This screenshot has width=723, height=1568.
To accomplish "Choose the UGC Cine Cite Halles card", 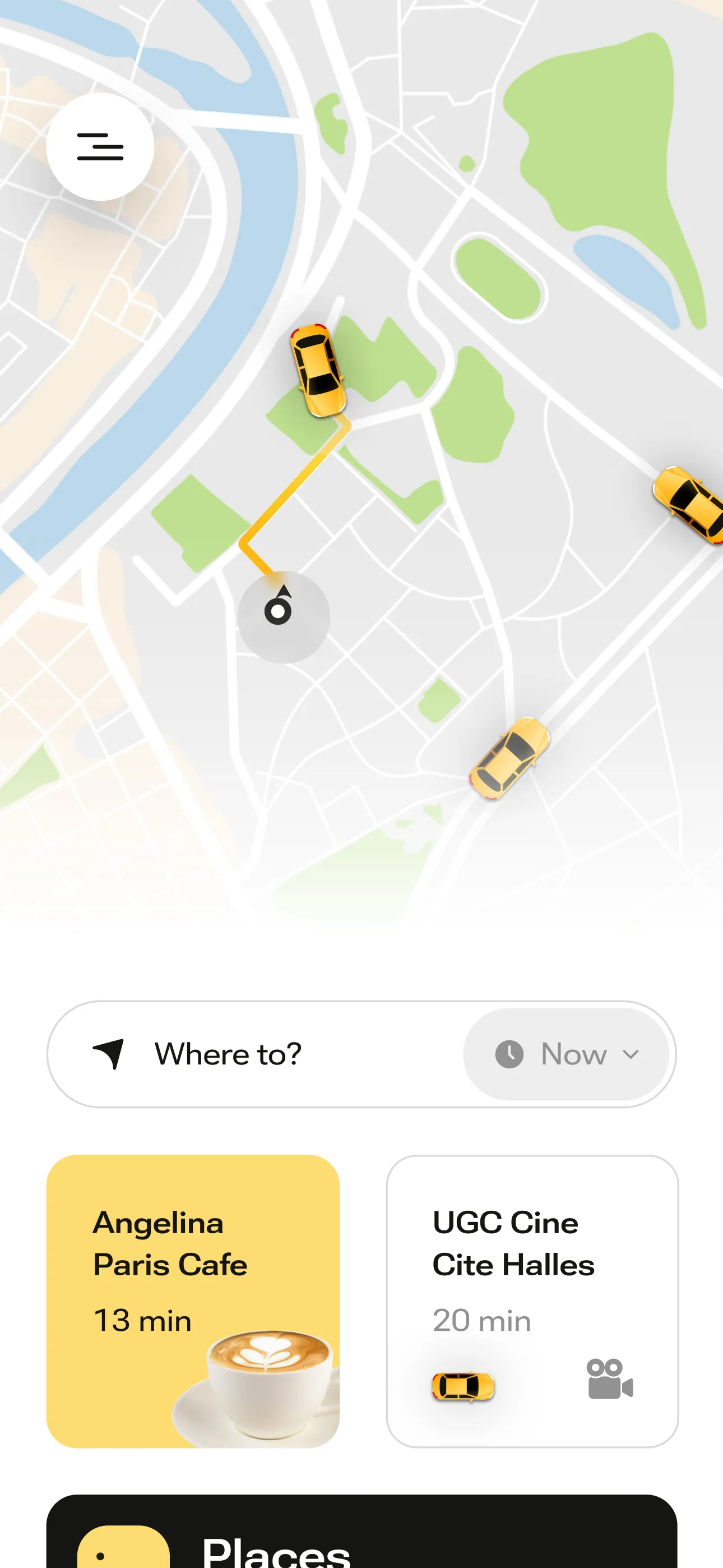I will pyautogui.click(x=532, y=1301).
